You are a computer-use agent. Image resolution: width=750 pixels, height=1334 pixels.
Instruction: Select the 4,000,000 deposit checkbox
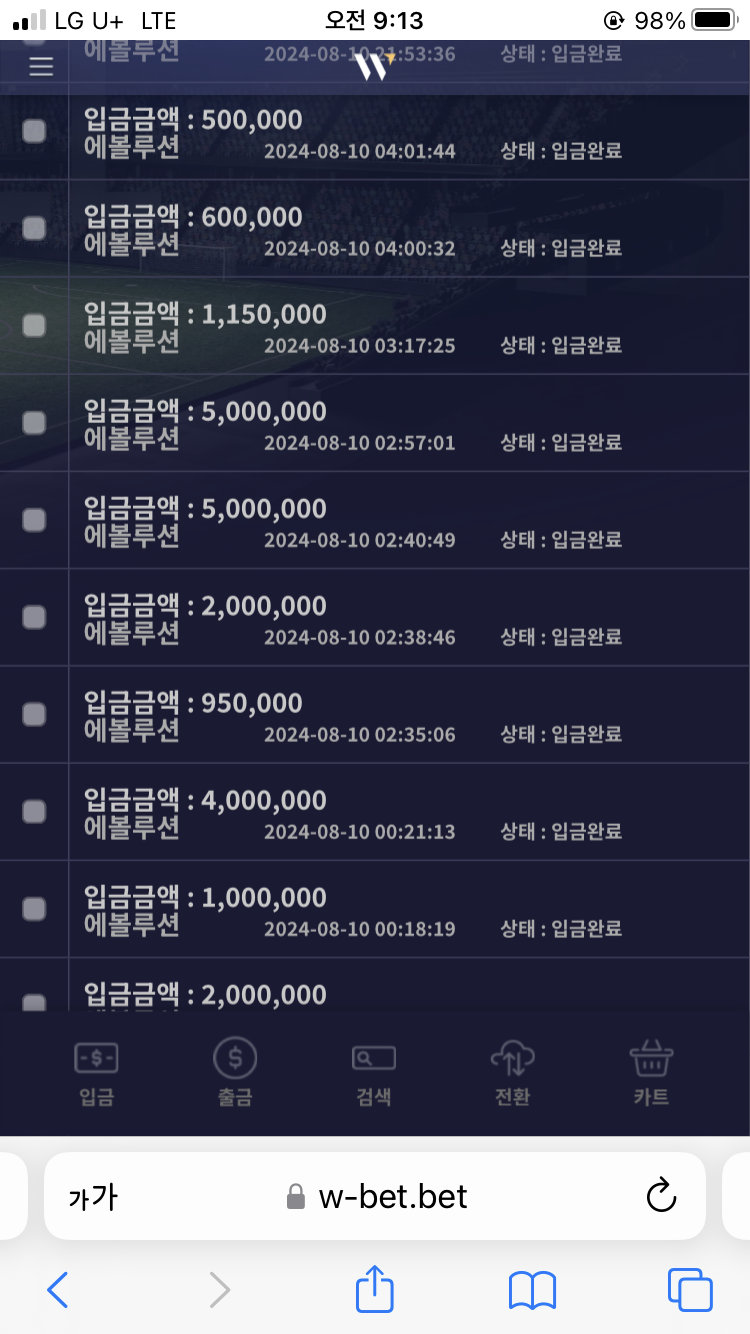pos(34,811)
